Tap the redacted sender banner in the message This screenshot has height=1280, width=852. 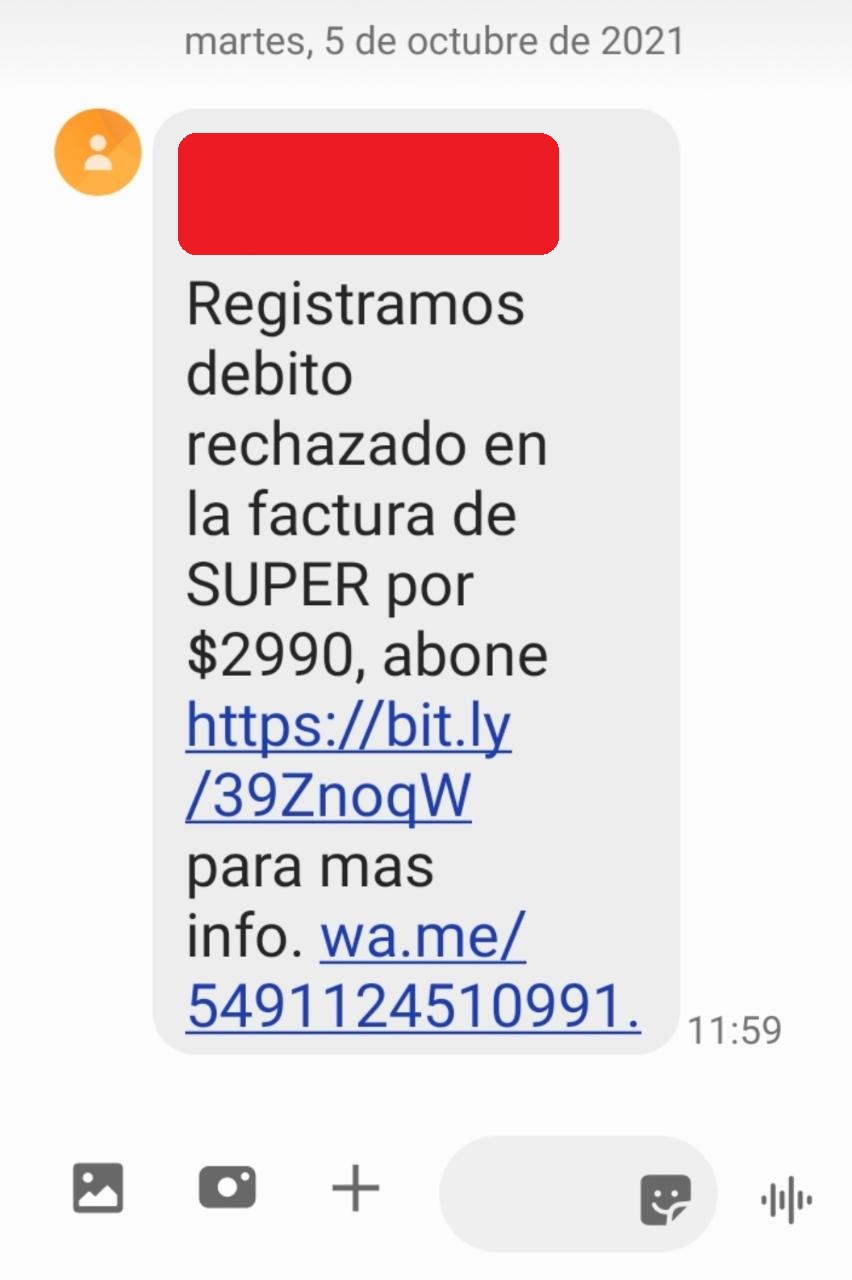[370, 191]
